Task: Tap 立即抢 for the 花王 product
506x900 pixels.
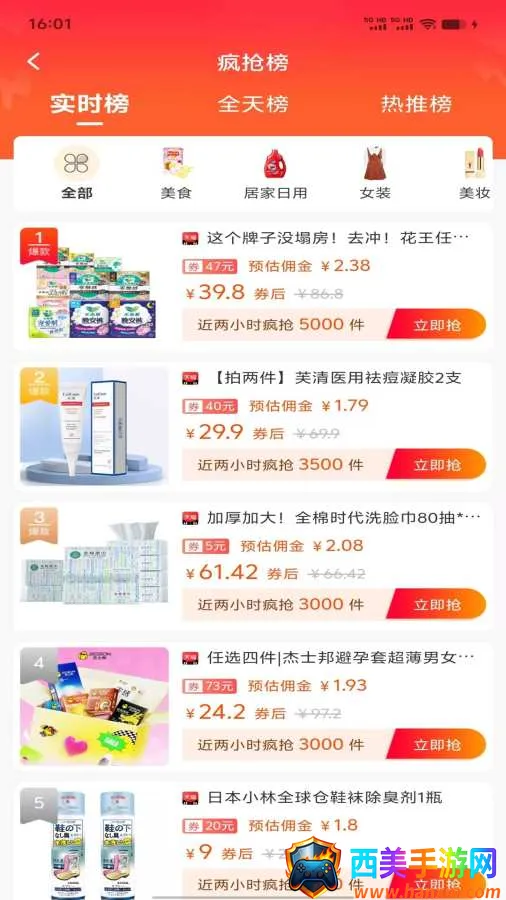Action: point(437,324)
